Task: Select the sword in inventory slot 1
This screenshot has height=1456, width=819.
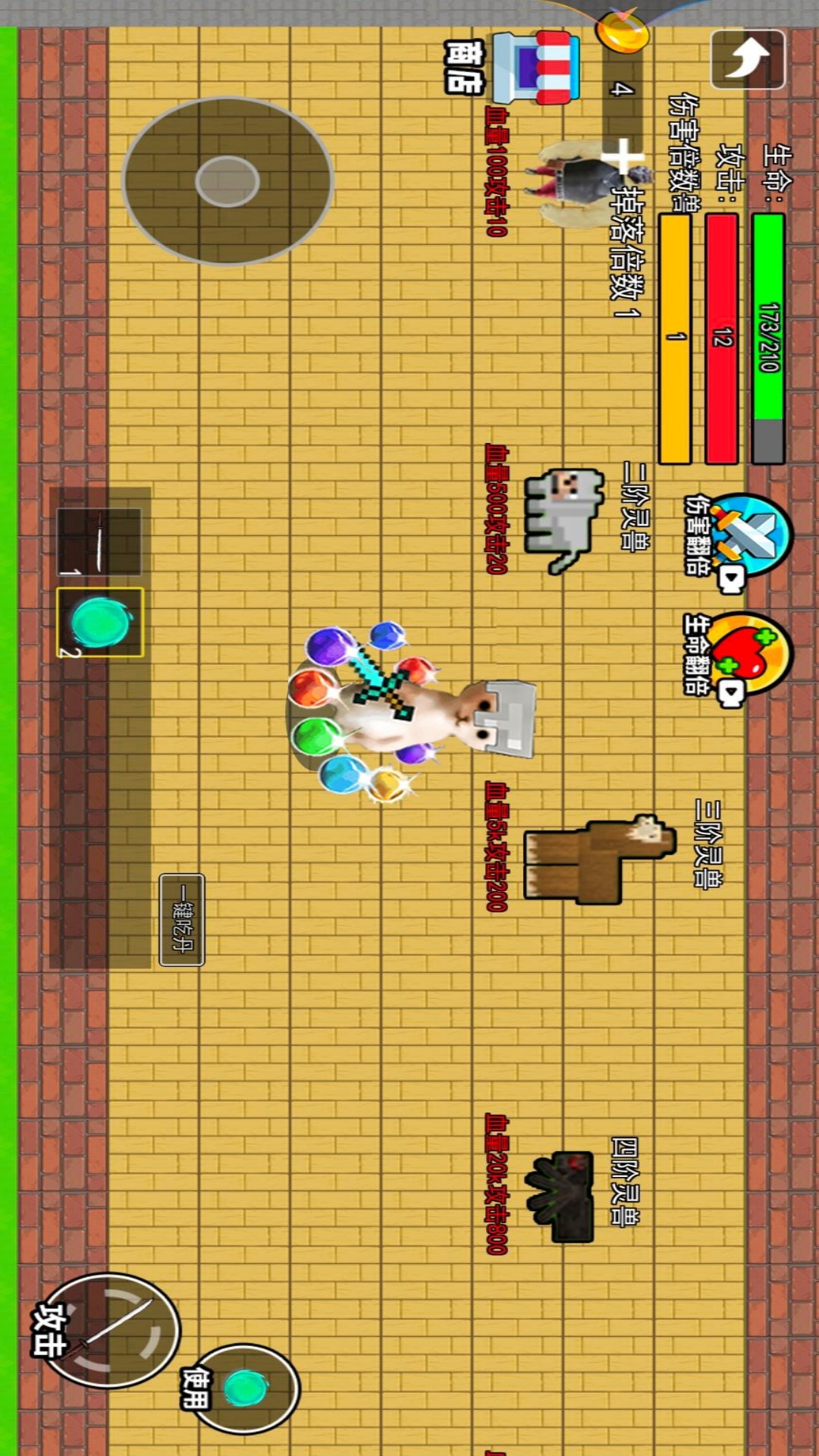Action: [x=99, y=541]
